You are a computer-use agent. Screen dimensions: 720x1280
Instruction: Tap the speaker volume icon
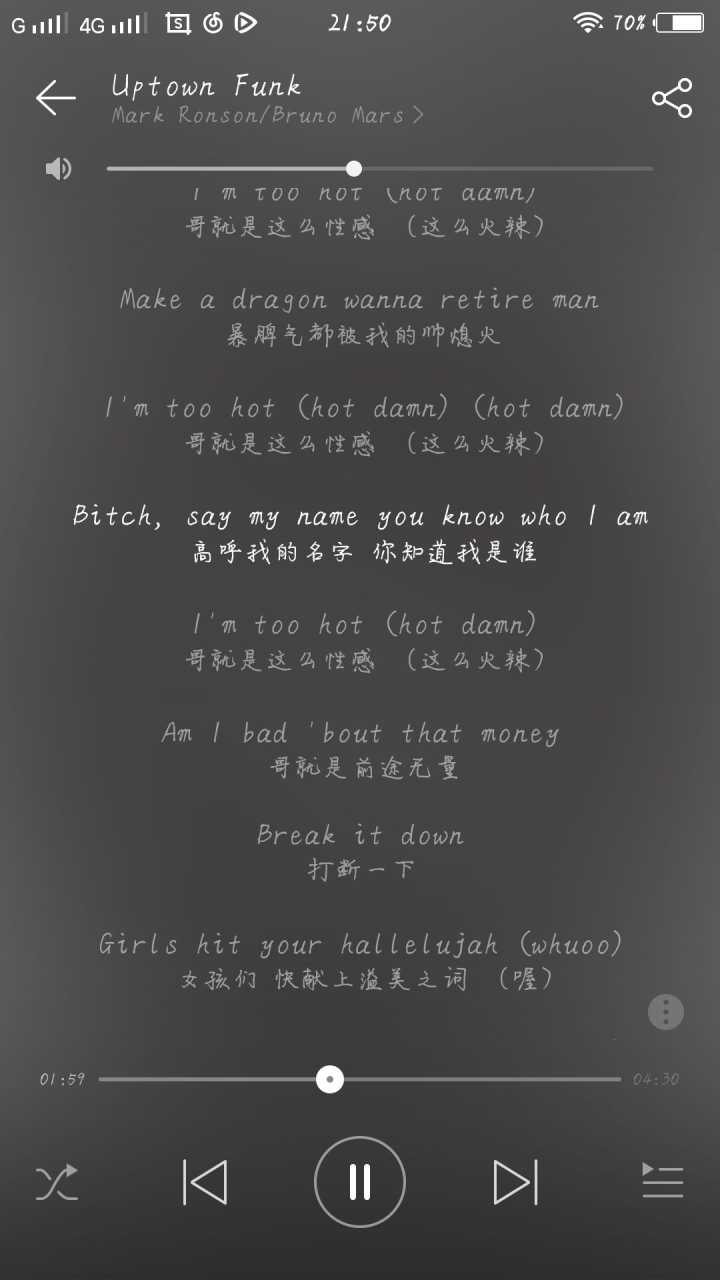click(59, 168)
